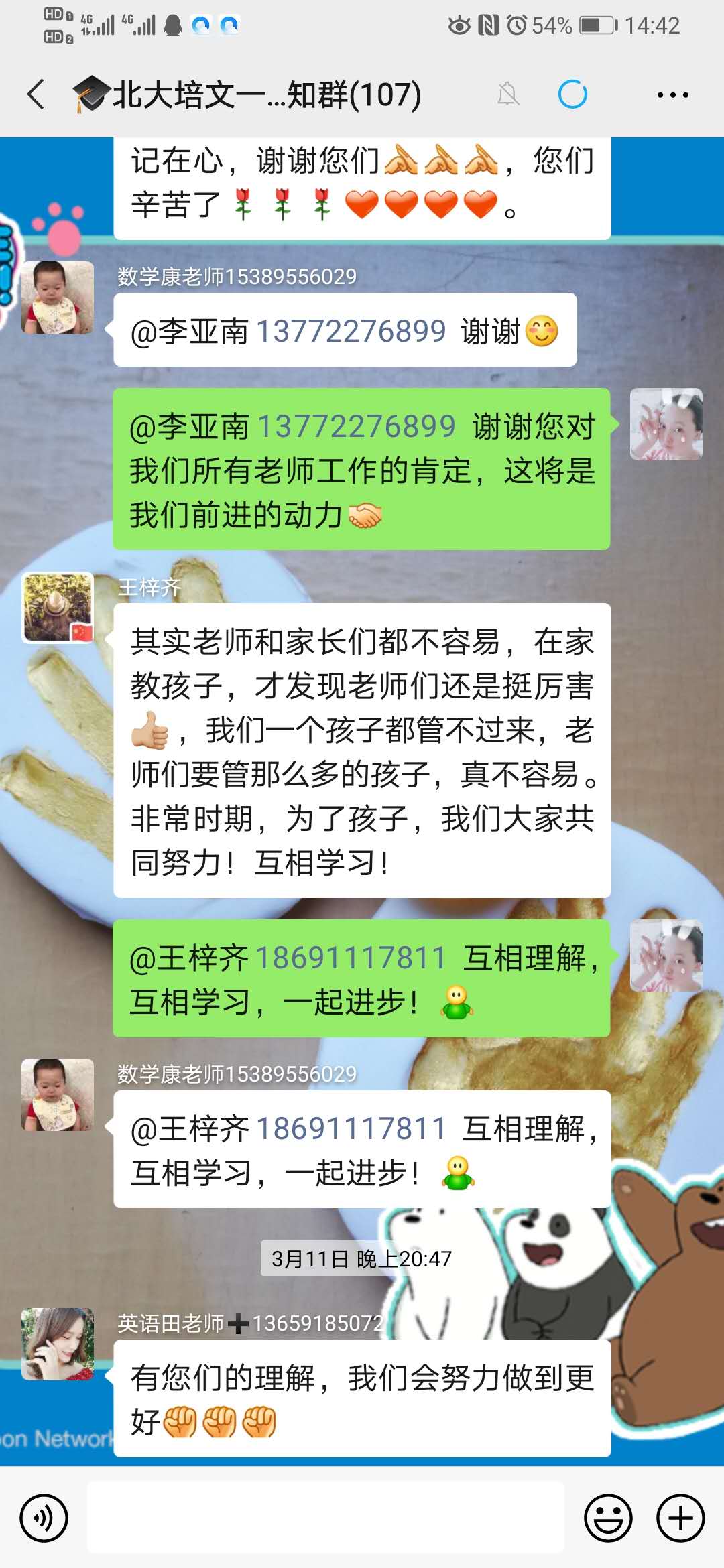This screenshot has width=724, height=1568.
Task: Open 数学康老师 avatar above 谢谢 message
Action: pyautogui.click(x=58, y=298)
